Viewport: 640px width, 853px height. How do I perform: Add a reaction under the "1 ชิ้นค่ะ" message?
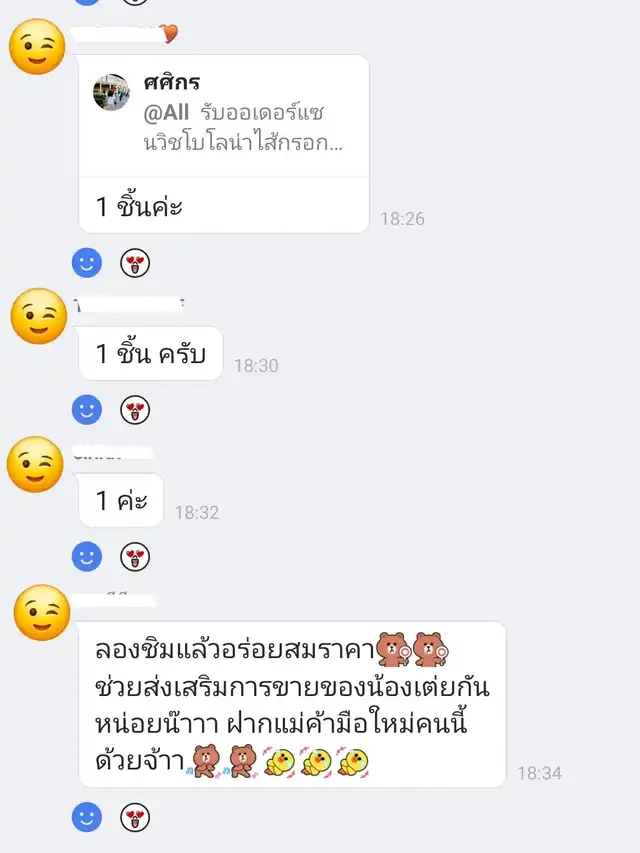87,264
